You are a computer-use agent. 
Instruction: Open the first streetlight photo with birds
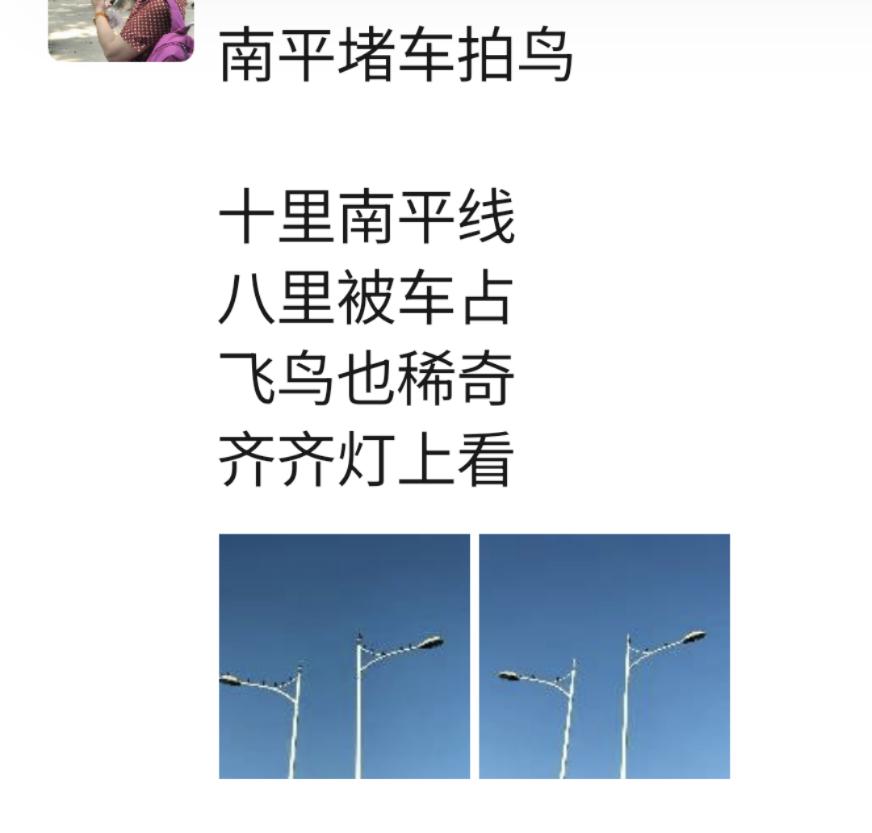tap(344, 656)
